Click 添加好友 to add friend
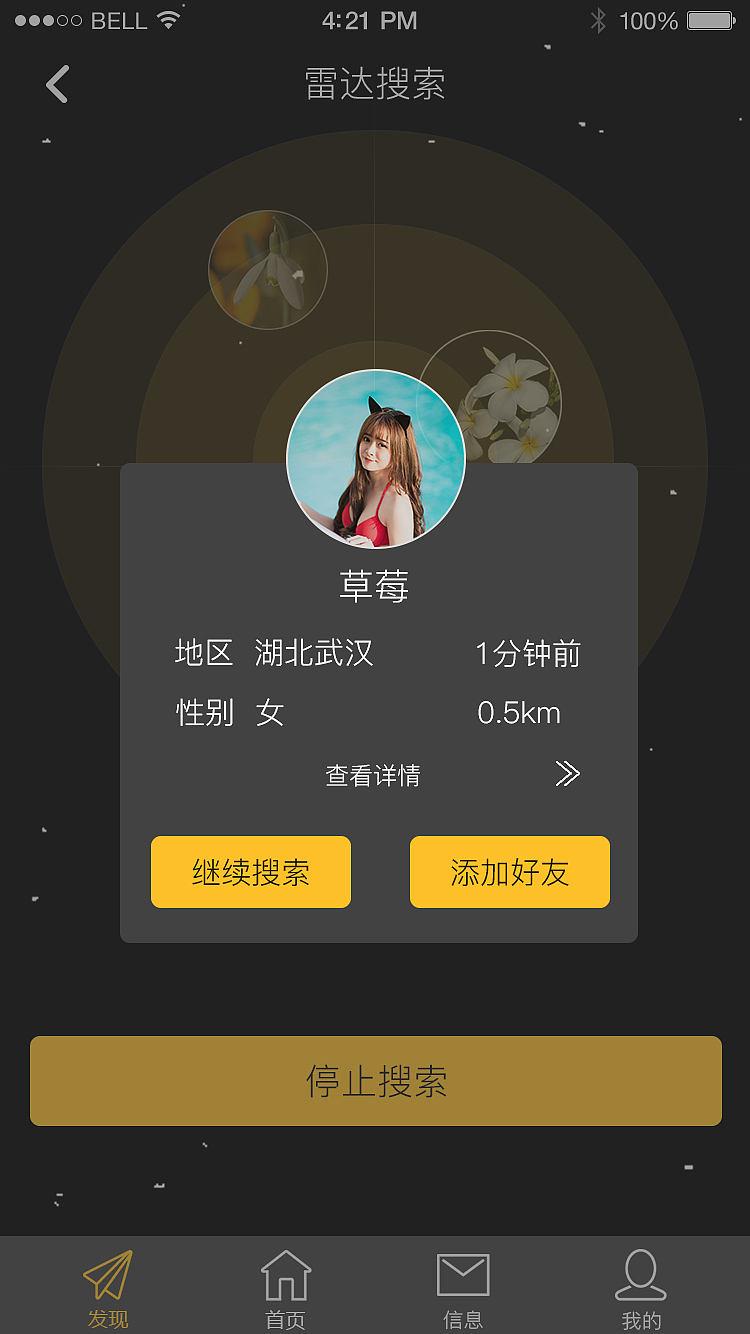 510,871
